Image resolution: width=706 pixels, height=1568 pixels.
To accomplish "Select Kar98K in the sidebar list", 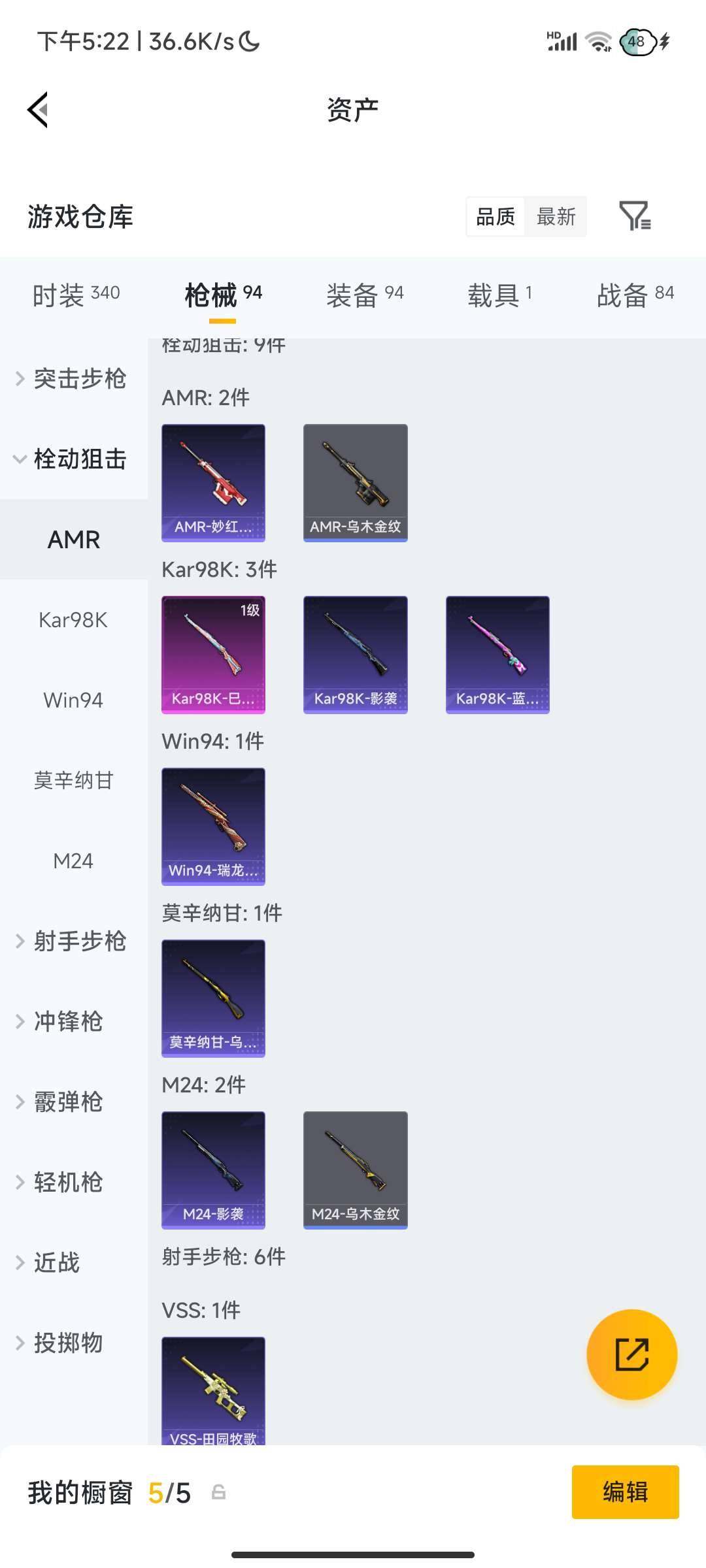I will coord(74,620).
